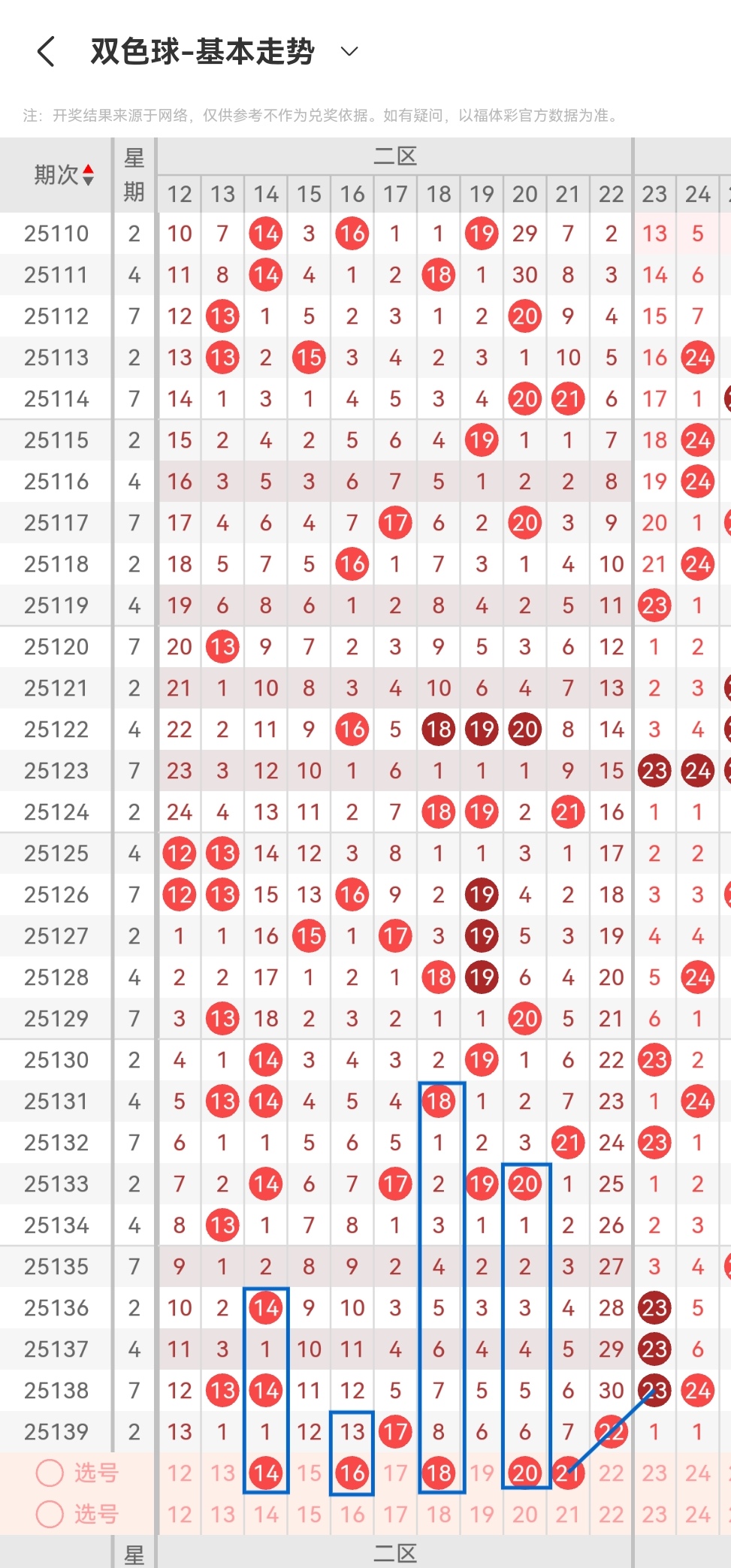Select the second 选号 radio button
This screenshot has width=731, height=1568.
coord(50,1514)
